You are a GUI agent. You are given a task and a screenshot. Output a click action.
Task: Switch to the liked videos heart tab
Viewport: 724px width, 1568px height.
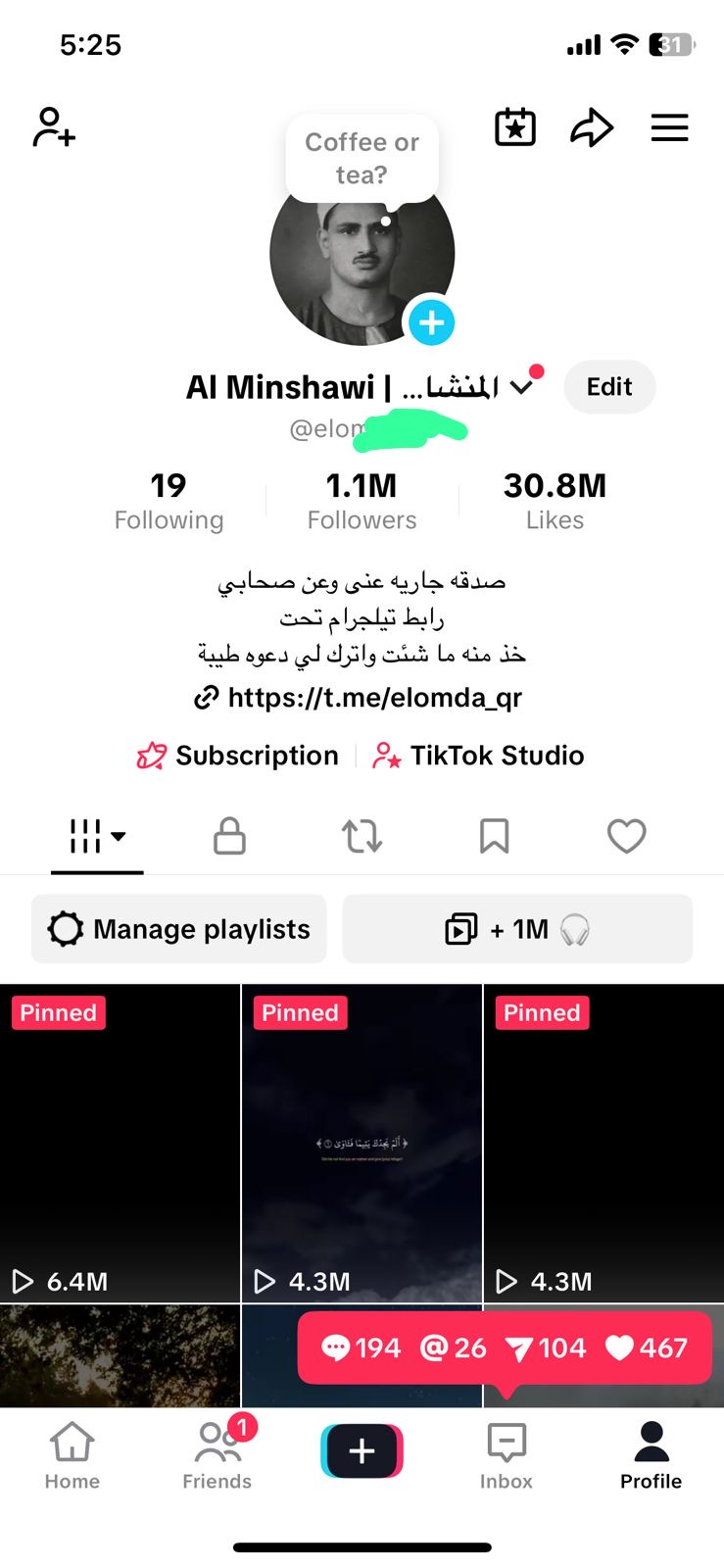click(626, 837)
